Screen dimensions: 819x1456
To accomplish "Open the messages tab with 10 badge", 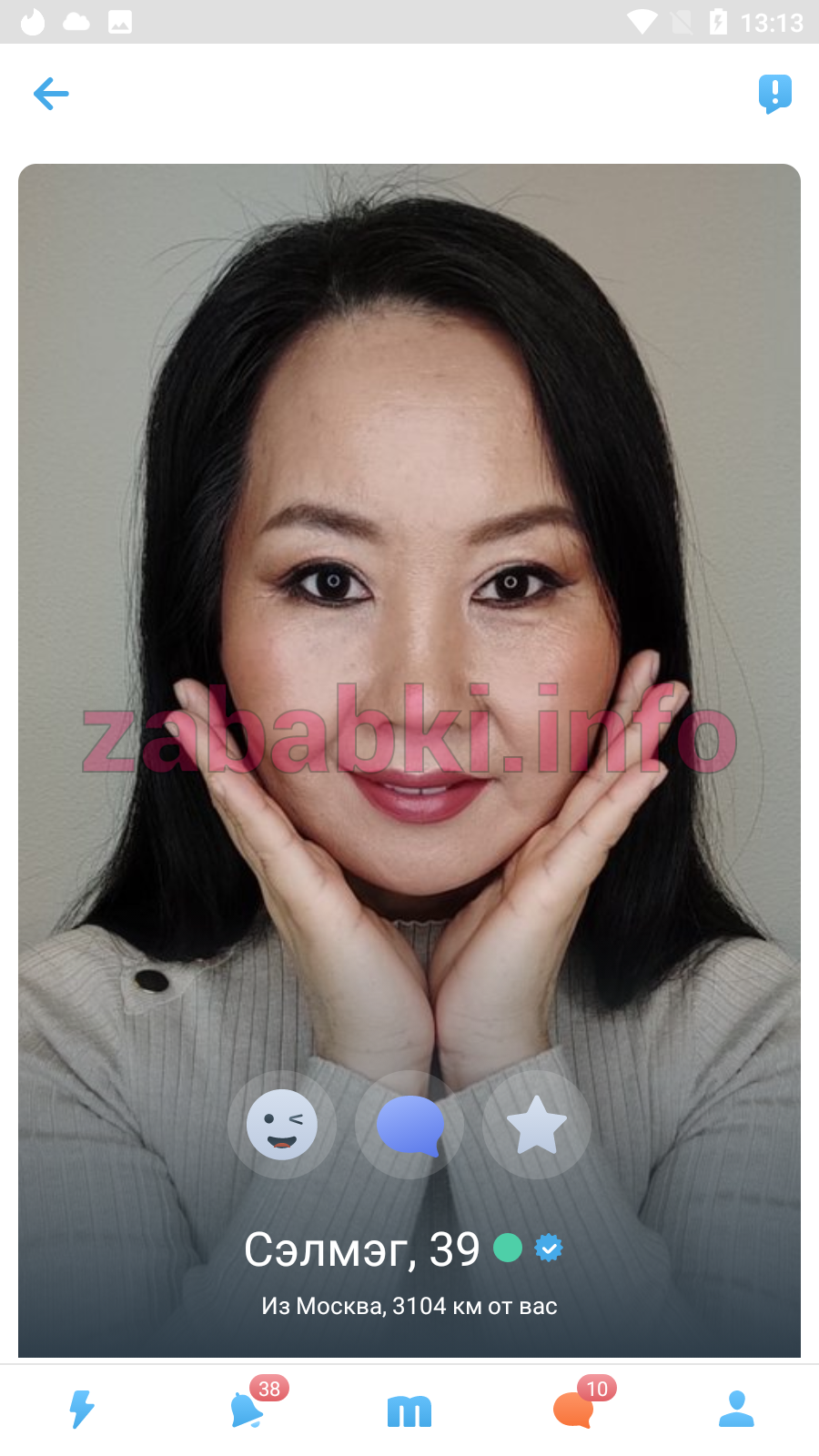I will [575, 1410].
